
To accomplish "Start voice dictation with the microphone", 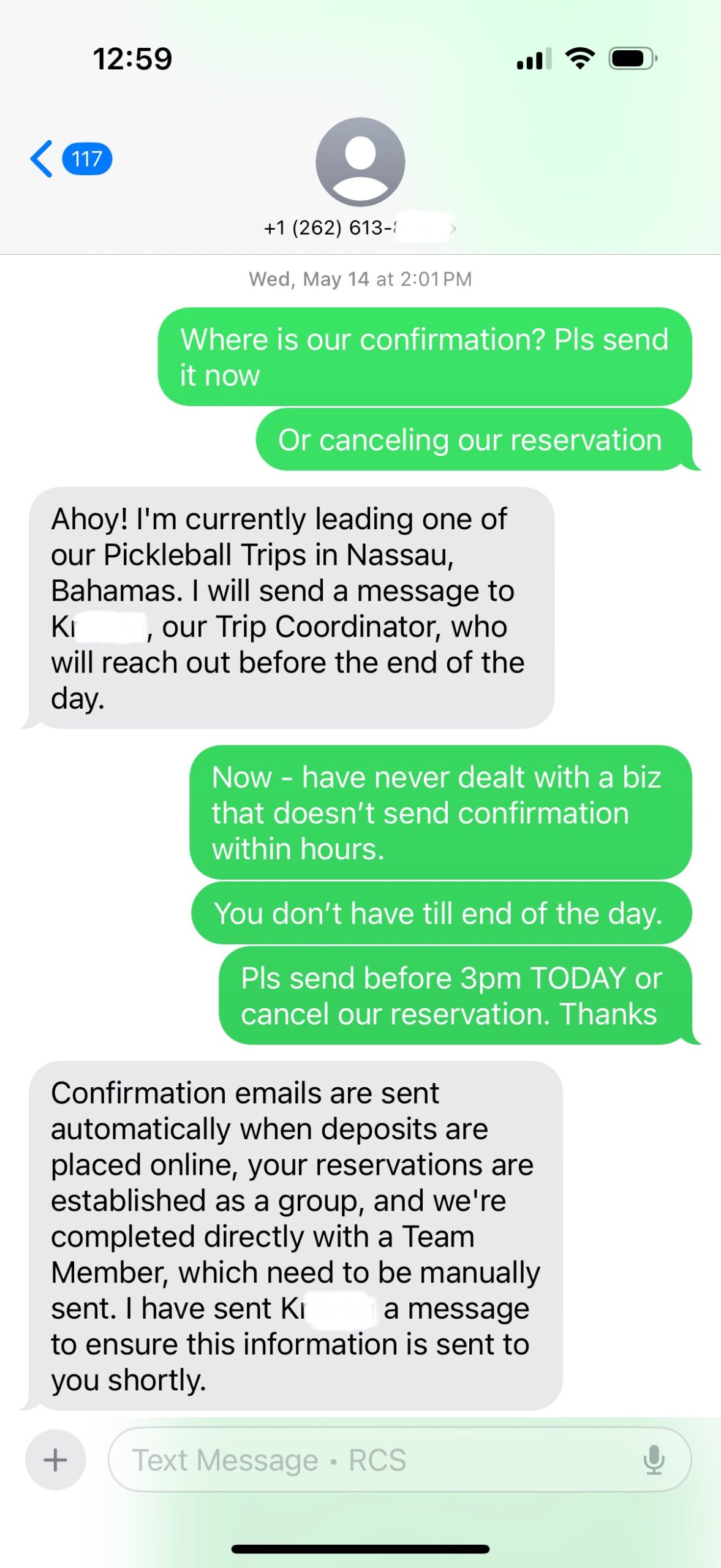I will click(x=654, y=1460).
